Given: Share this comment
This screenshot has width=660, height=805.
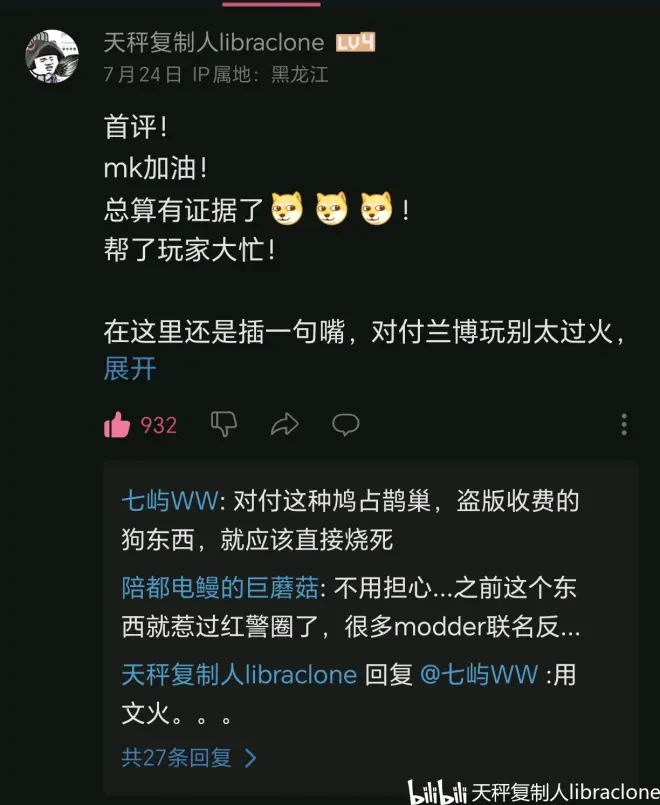Looking at the screenshot, I should click(285, 425).
